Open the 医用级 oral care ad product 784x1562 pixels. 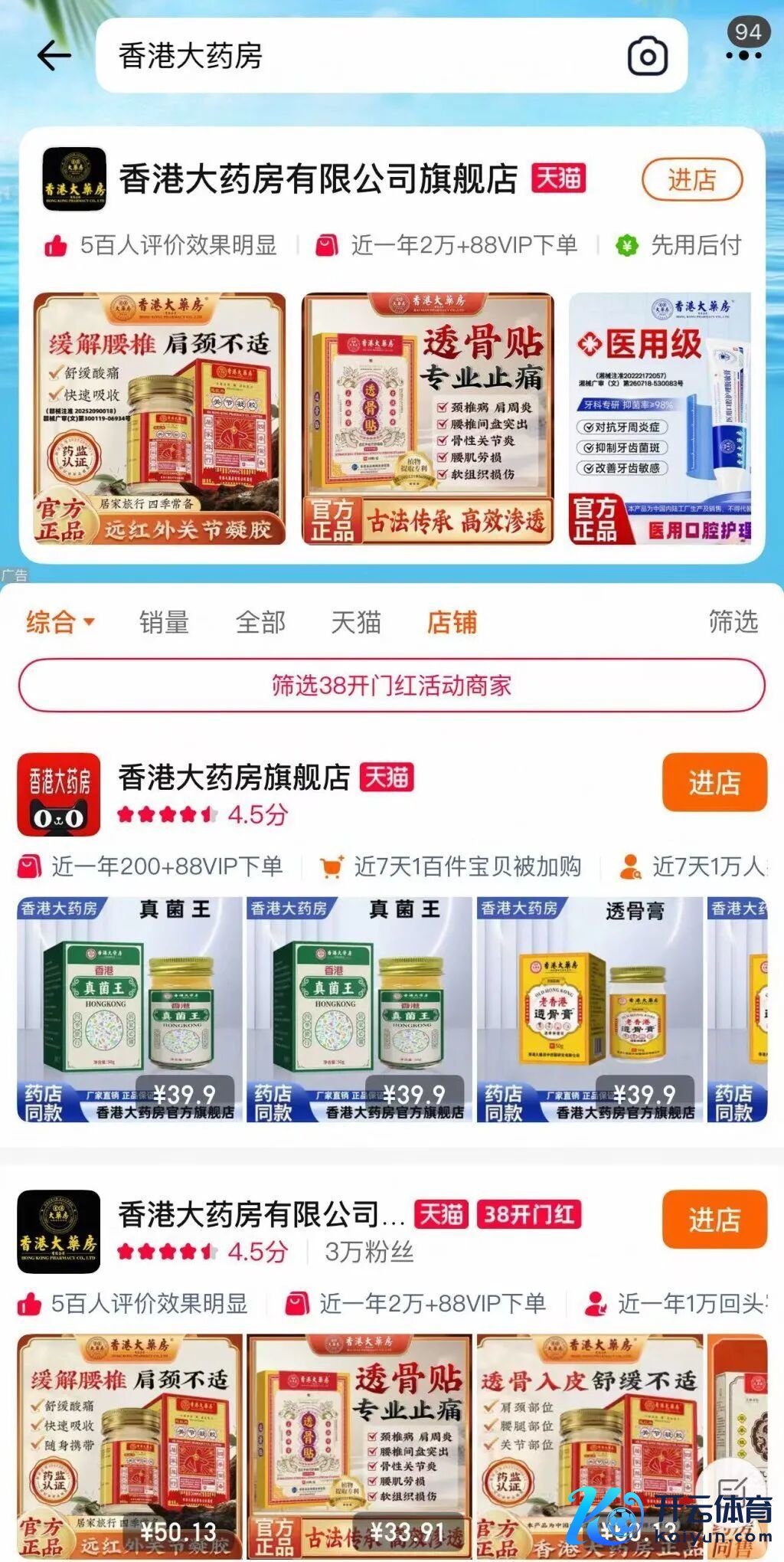[x=659, y=418]
